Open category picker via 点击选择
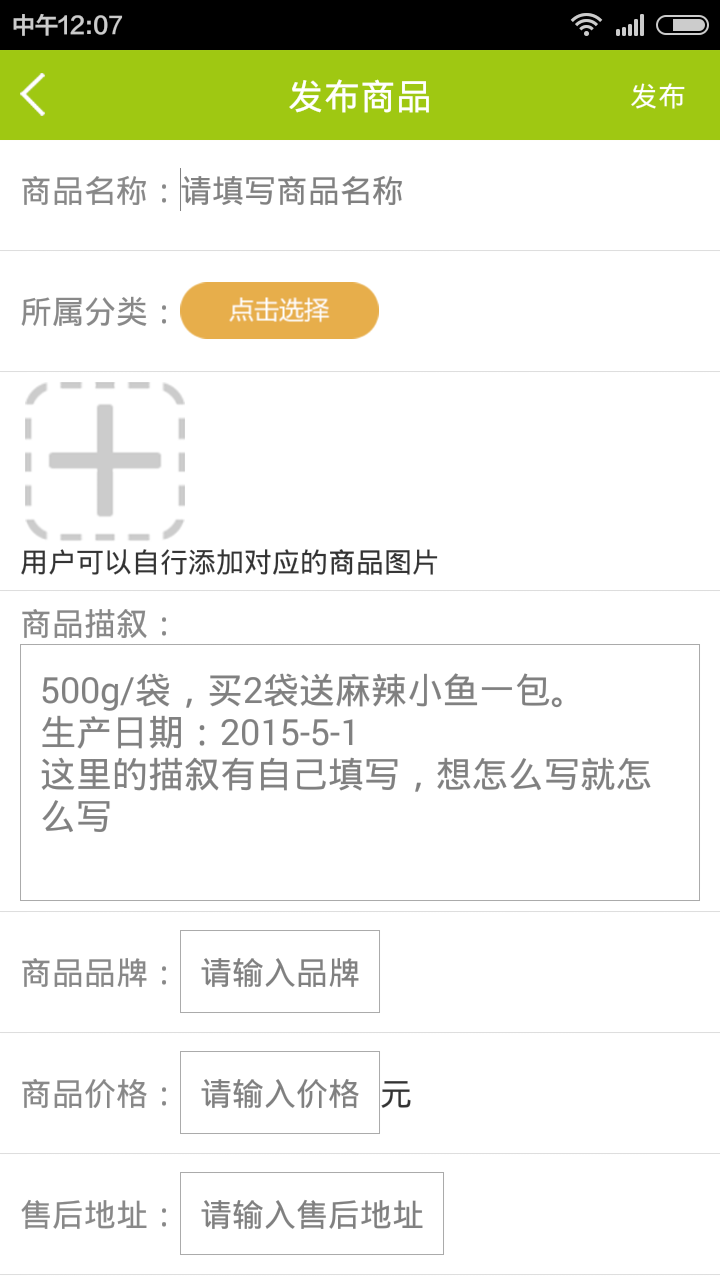This screenshot has height=1280, width=720. (279, 310)
